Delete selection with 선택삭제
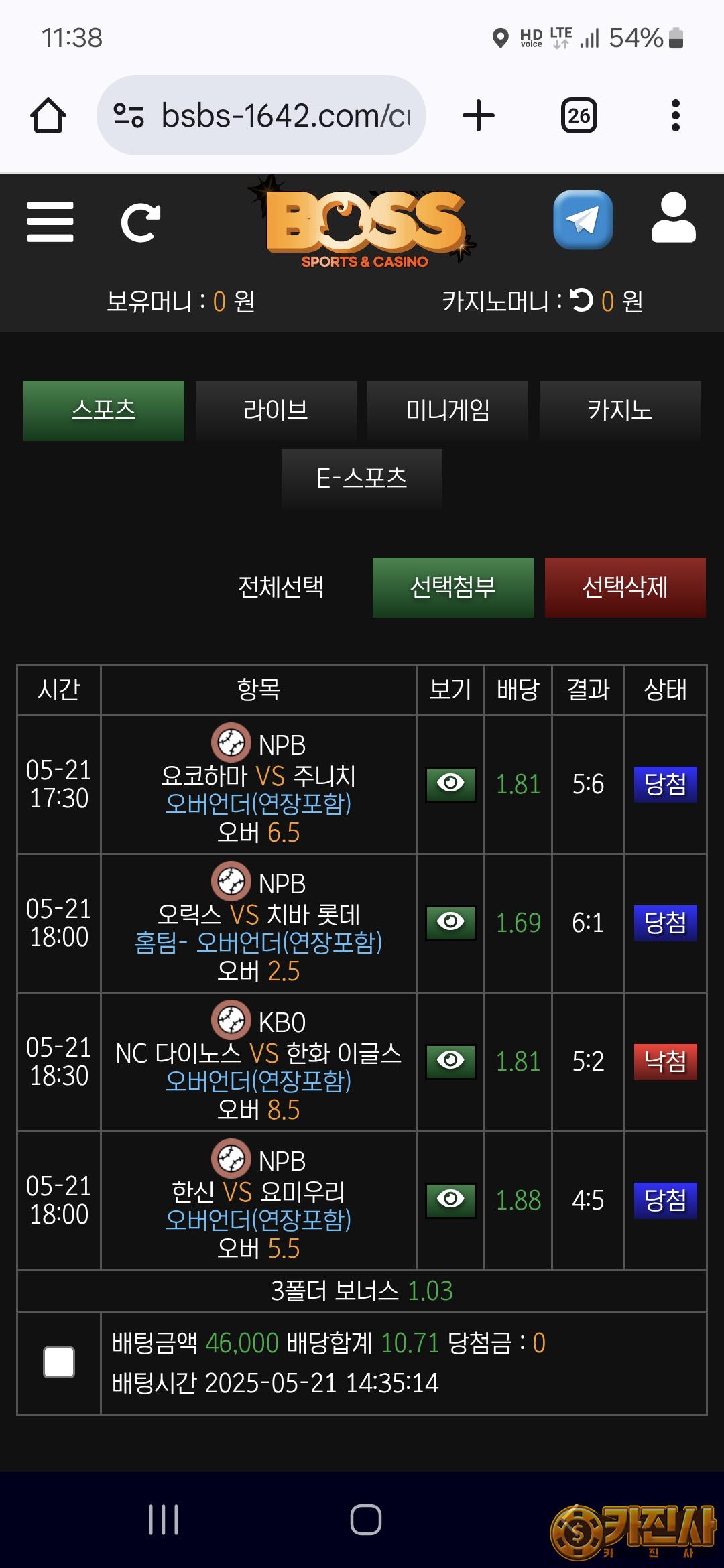 coord(625,587)
